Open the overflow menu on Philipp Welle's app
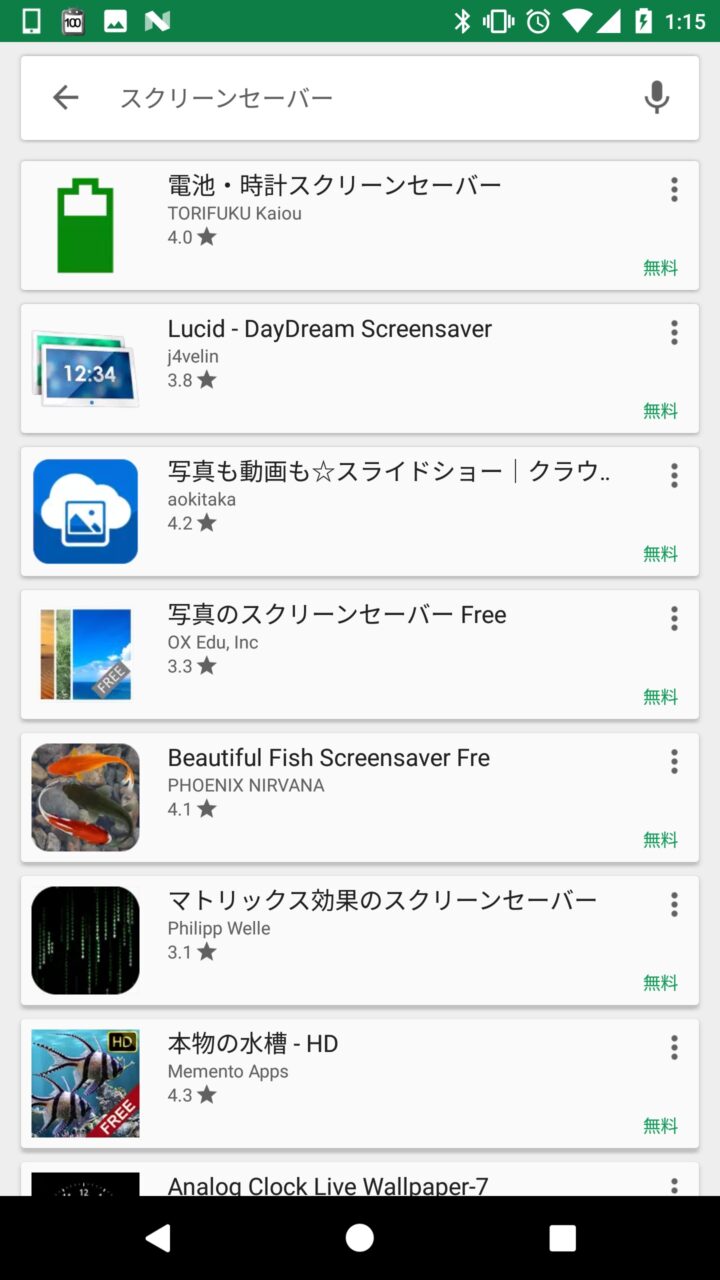 pyautogui.click(x=674, y=904)
